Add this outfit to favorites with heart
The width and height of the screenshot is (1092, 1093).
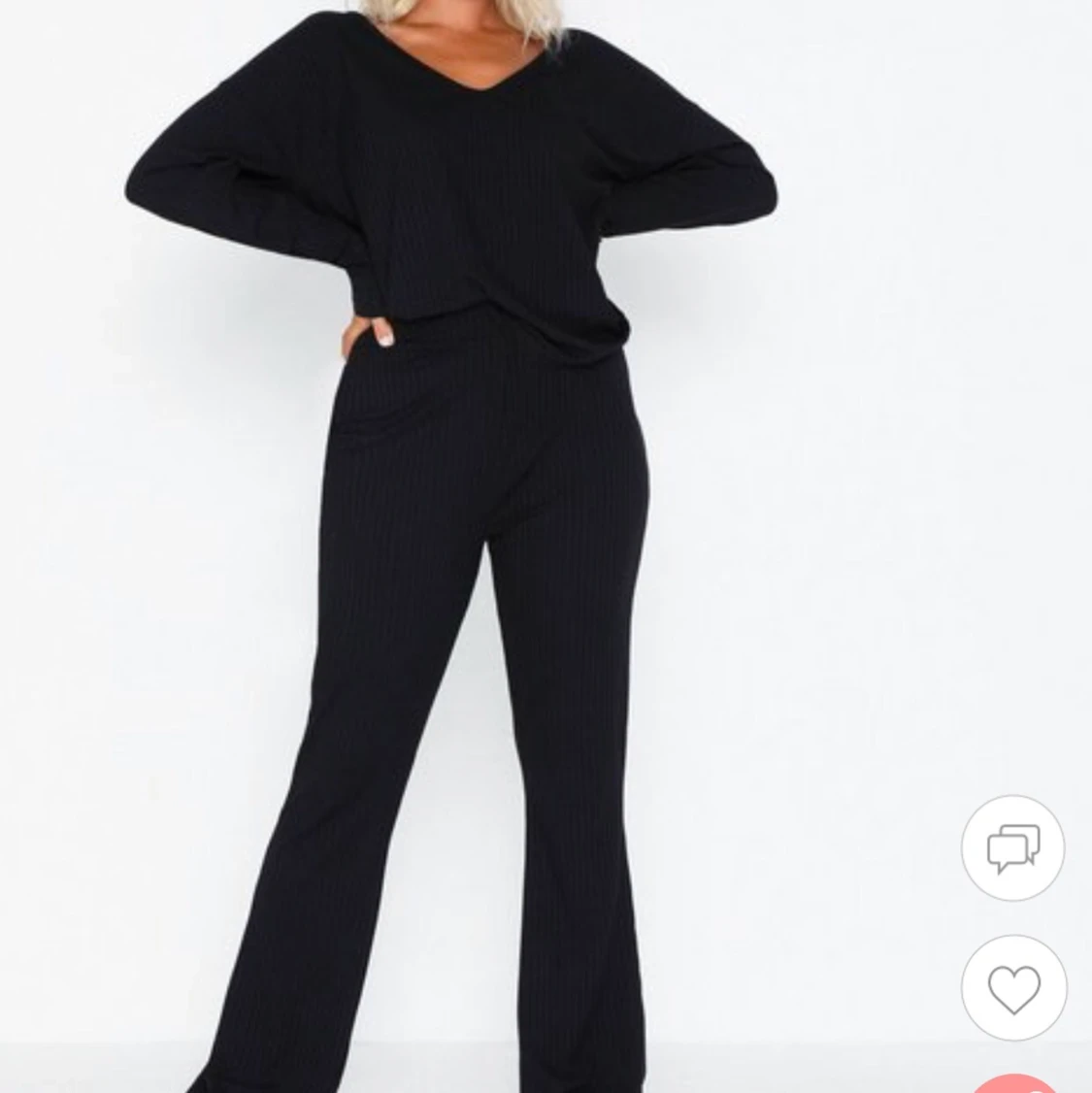(1013, 988)
